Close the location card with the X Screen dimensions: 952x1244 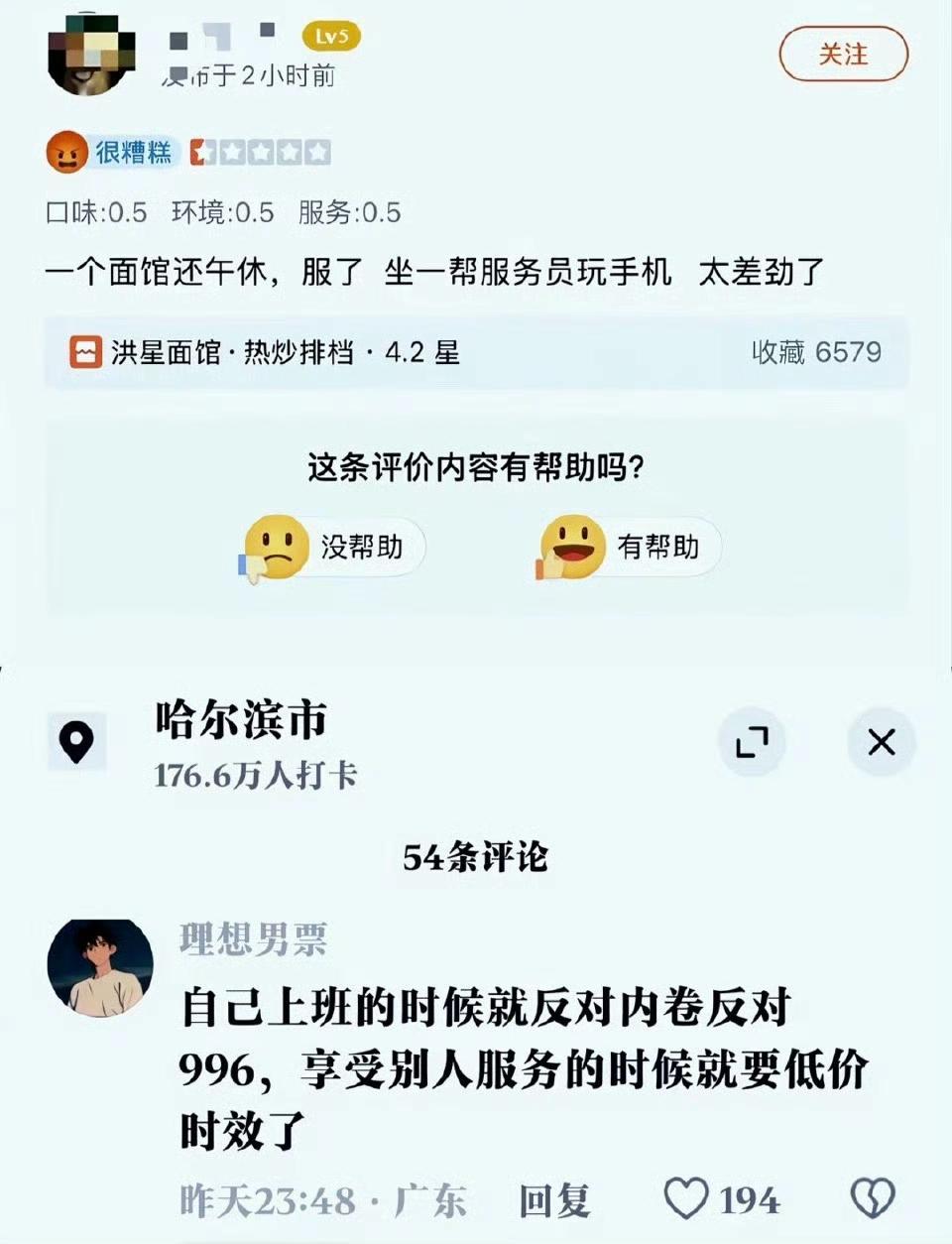click(881, 741)
